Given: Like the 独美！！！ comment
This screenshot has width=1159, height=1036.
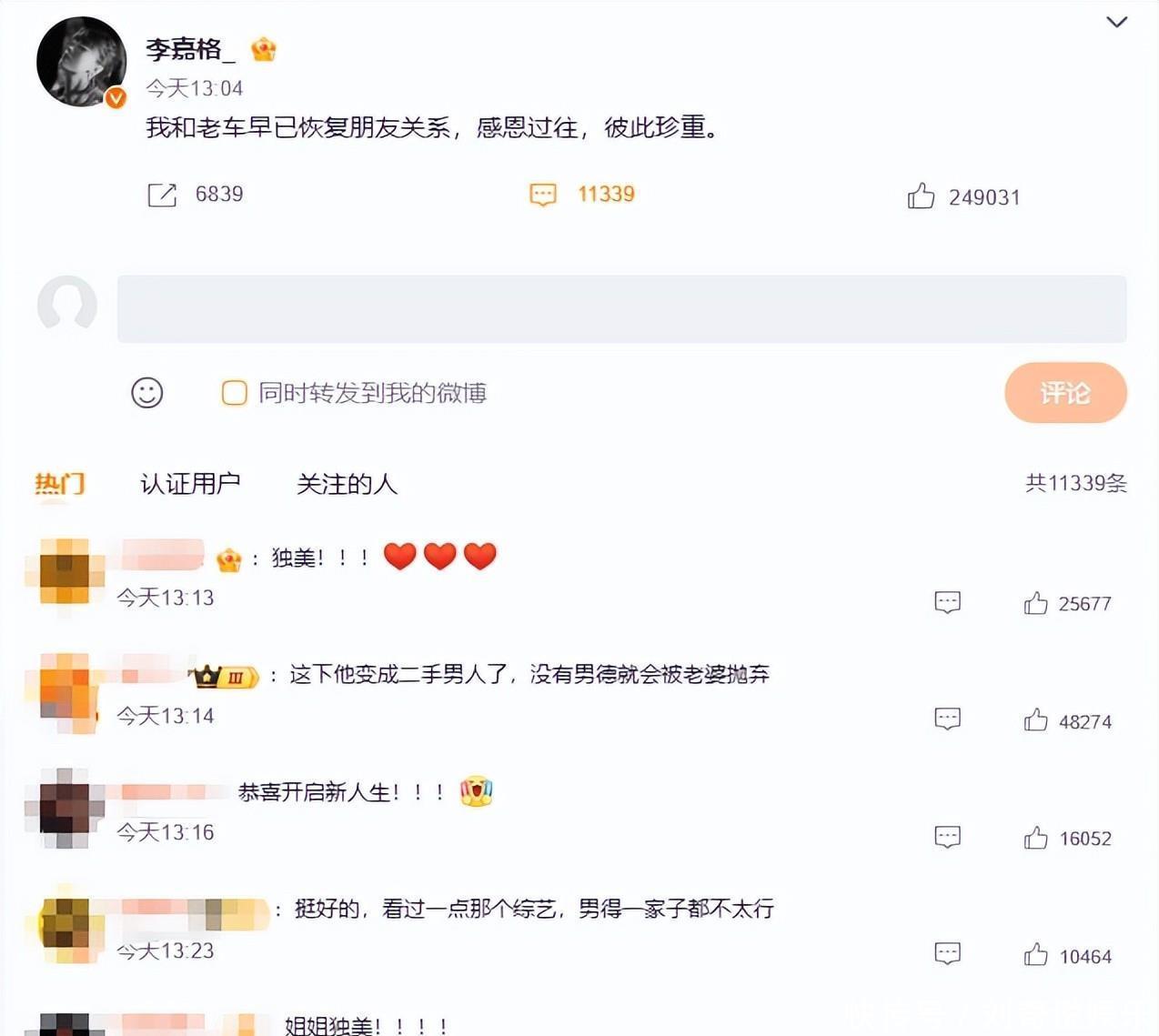Looking at the screenshot, I should coord(1035,603).
